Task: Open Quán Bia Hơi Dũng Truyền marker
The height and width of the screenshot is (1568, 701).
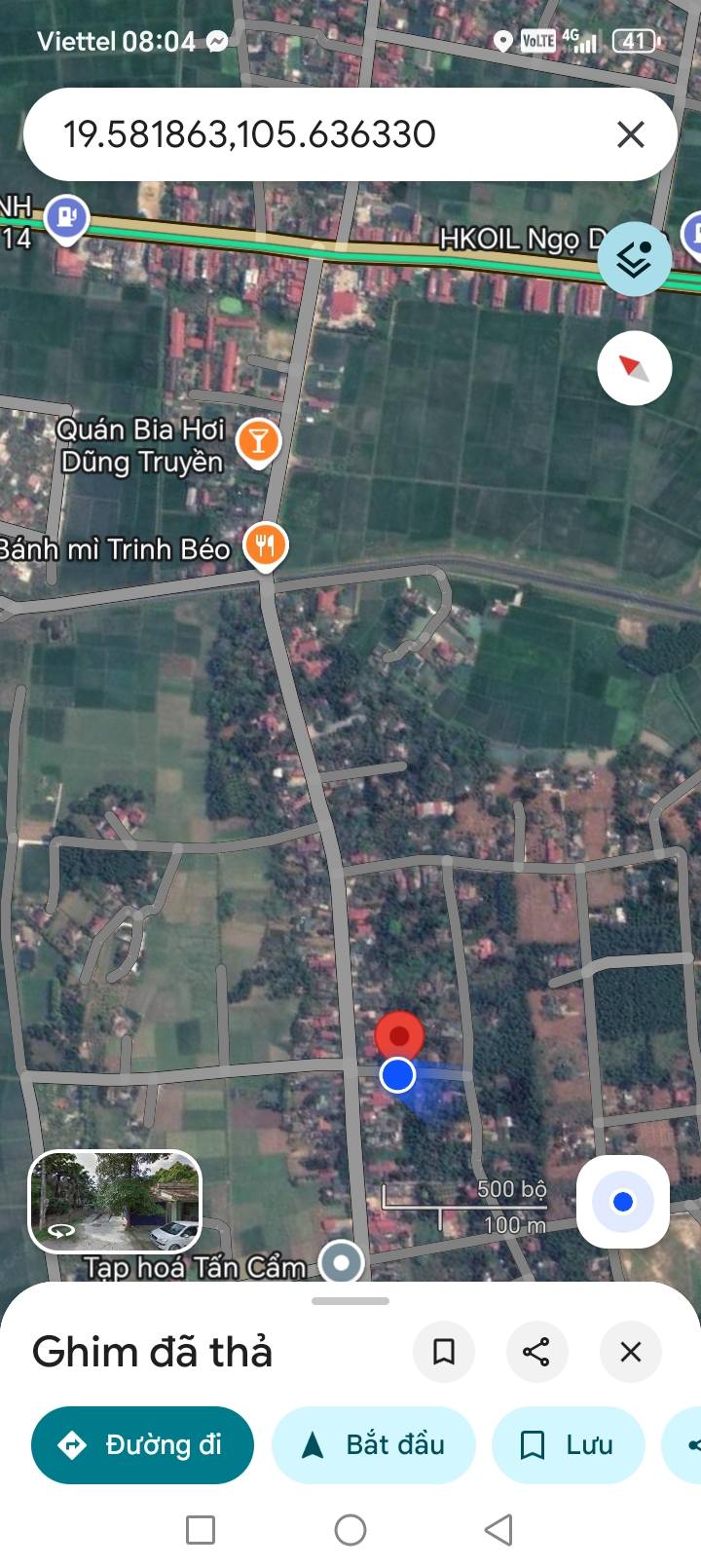Action: 258,442
